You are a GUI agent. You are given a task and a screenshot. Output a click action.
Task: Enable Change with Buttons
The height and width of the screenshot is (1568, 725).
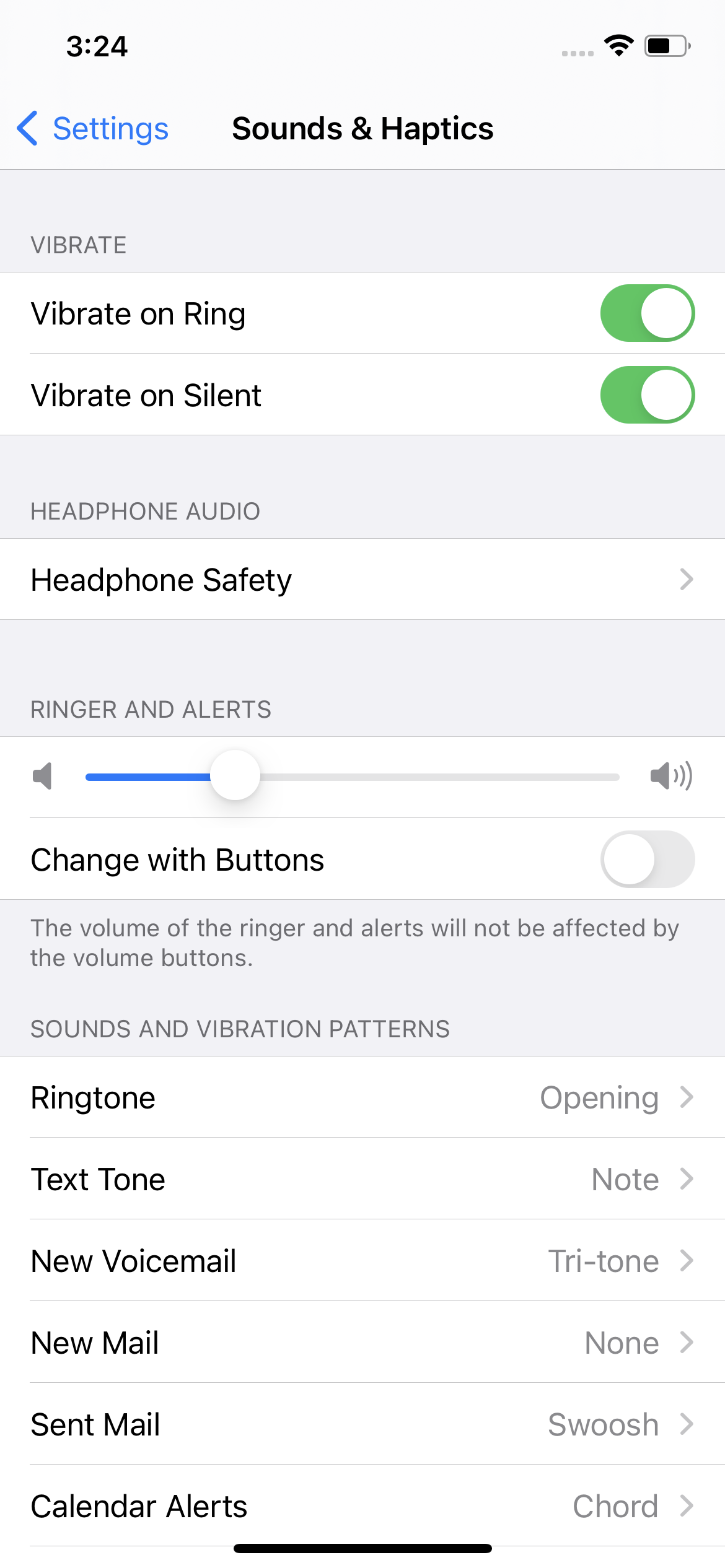[x=647, y=860]
